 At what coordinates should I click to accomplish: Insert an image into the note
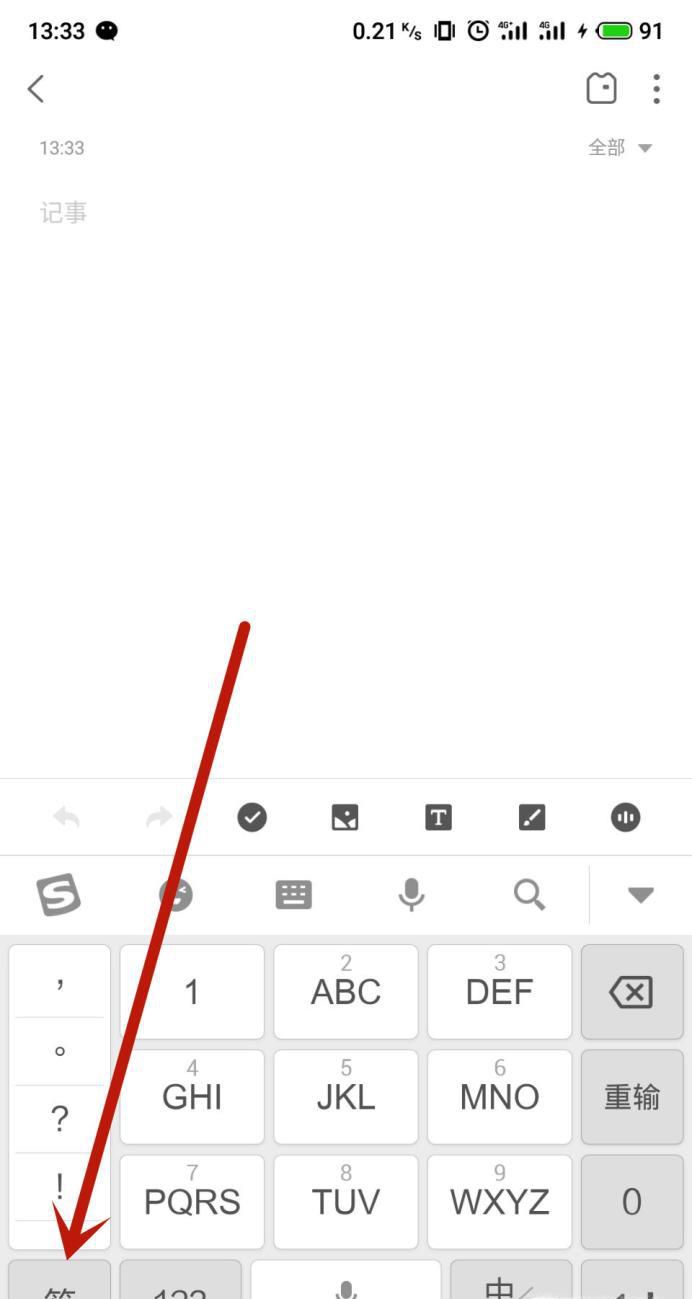click(x=345, y=818)
